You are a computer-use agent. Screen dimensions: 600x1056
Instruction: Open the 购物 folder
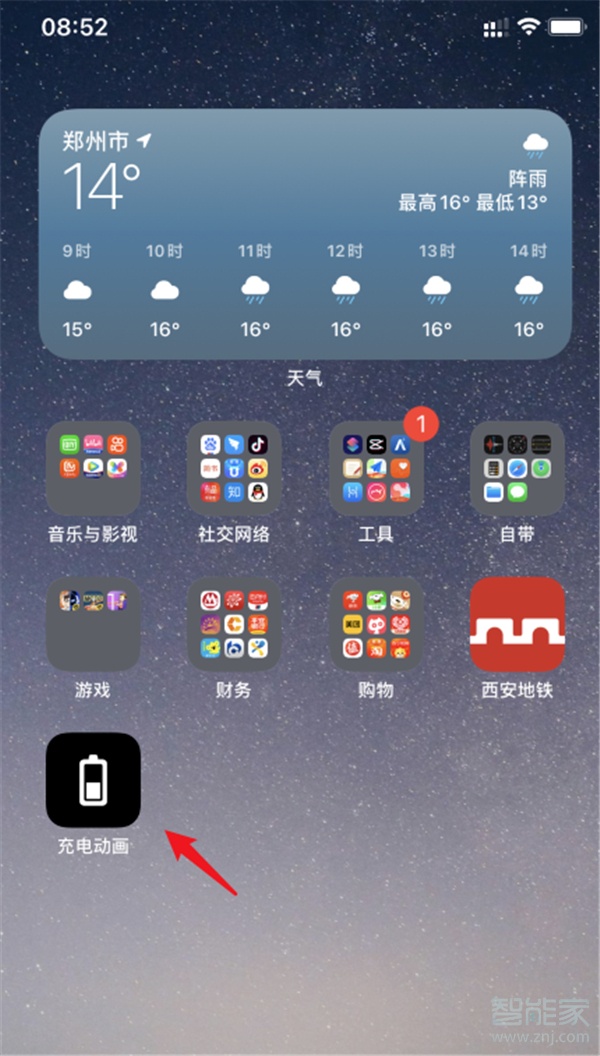coord(376,623)
